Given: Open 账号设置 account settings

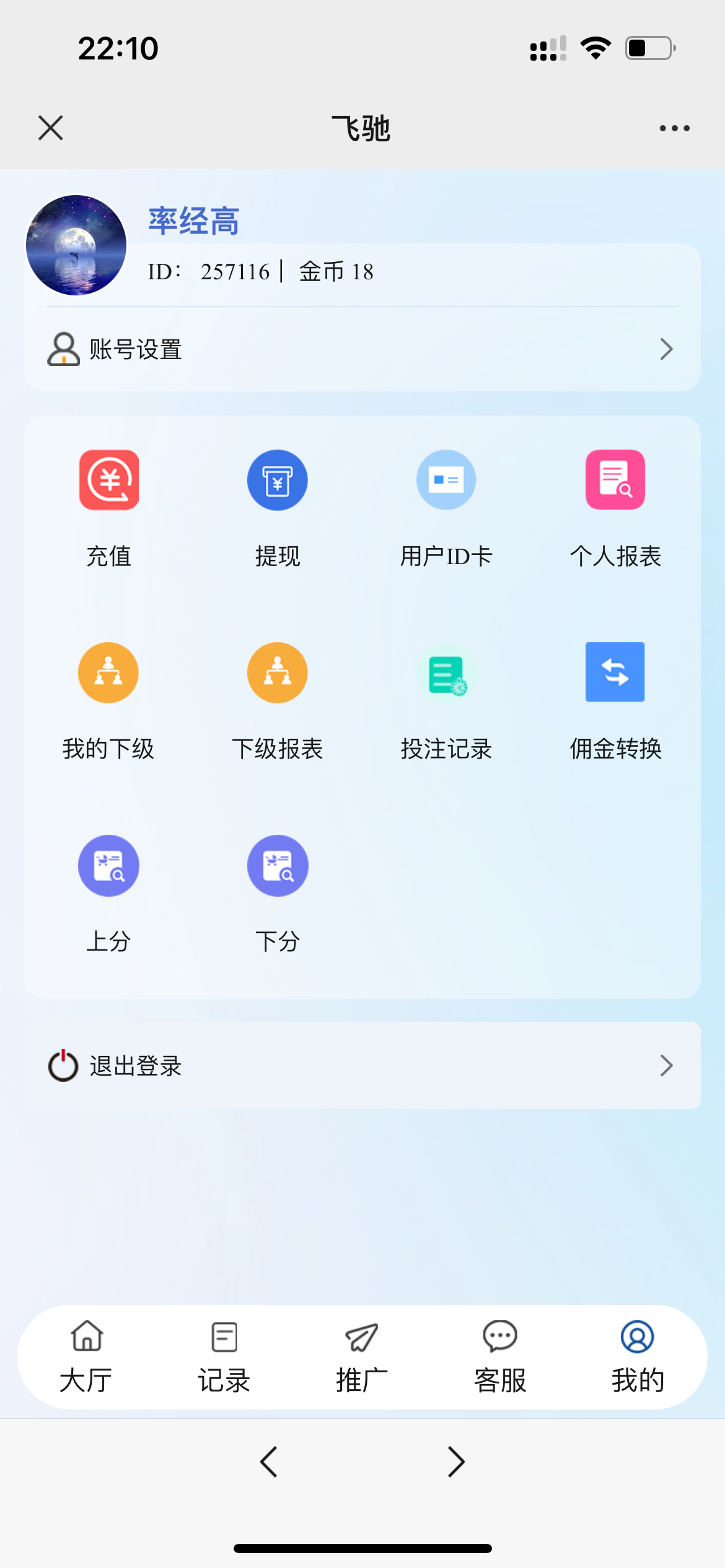Looking at the screenshot, I should click(362, 349).
